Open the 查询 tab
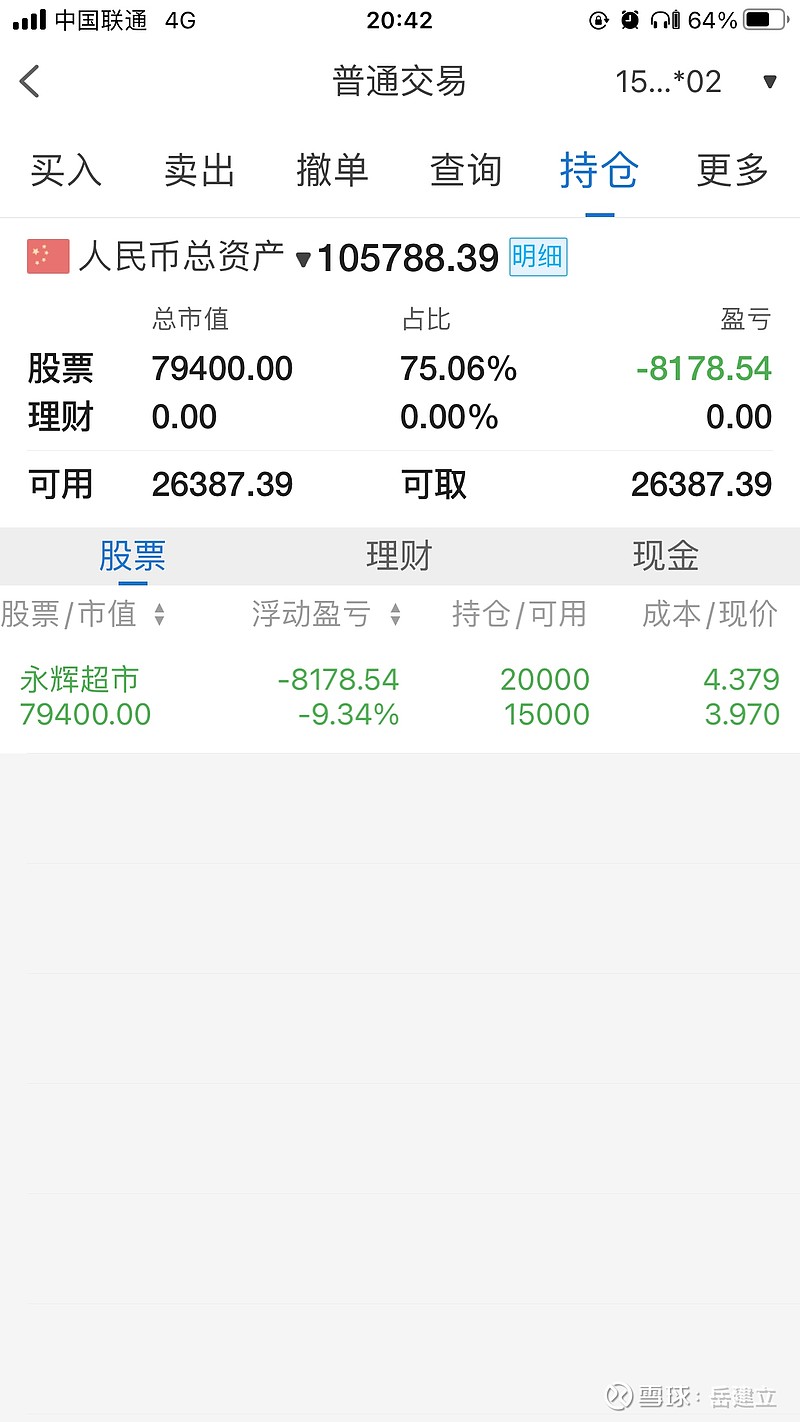The height and width of the screenshot is (1422, 800). (465, 170)
